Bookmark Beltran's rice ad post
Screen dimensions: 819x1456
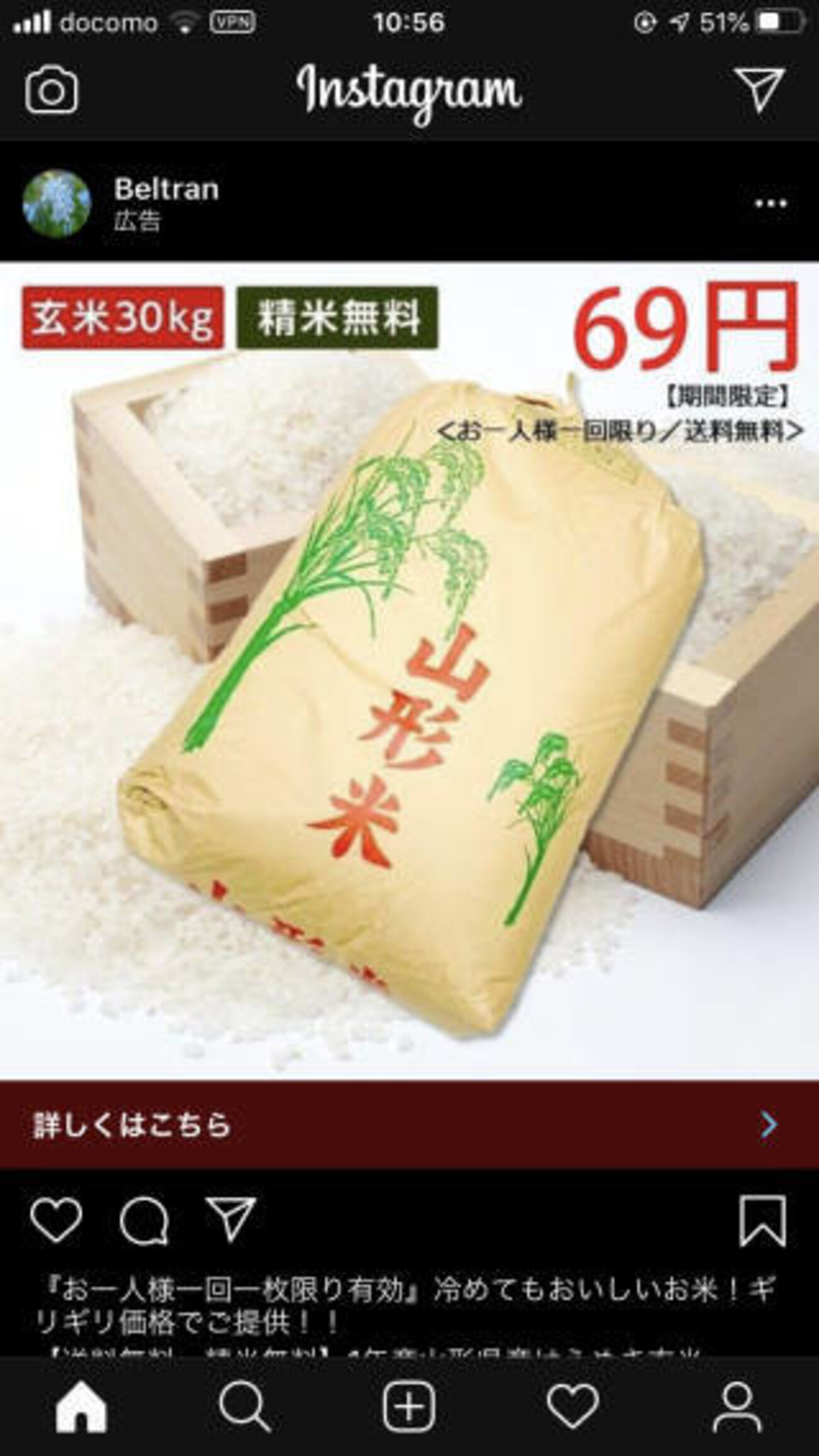tap(762, 1221)
